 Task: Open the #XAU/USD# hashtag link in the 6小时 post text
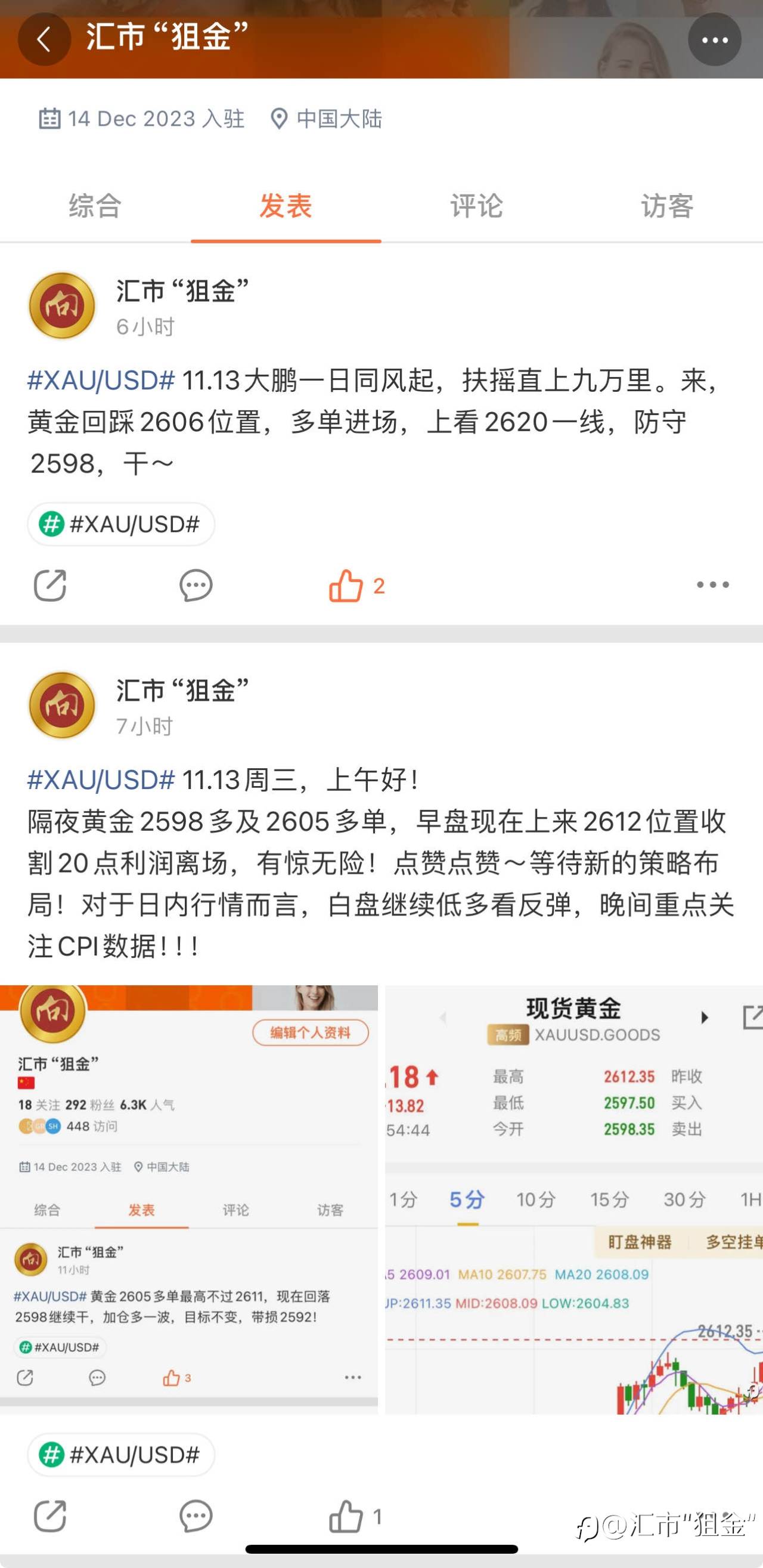(x=101, y=381)
